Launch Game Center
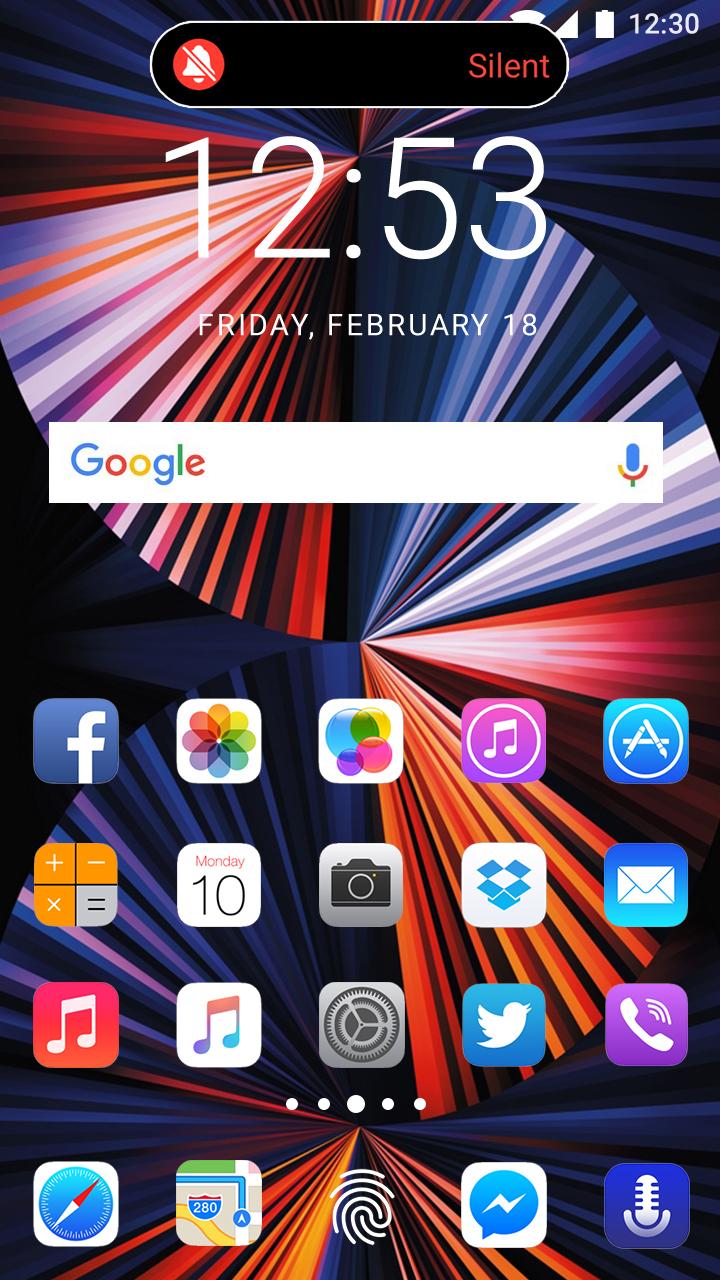This screenshot has height=1280, width=720. pyautogui.click(x=361, y=741)
